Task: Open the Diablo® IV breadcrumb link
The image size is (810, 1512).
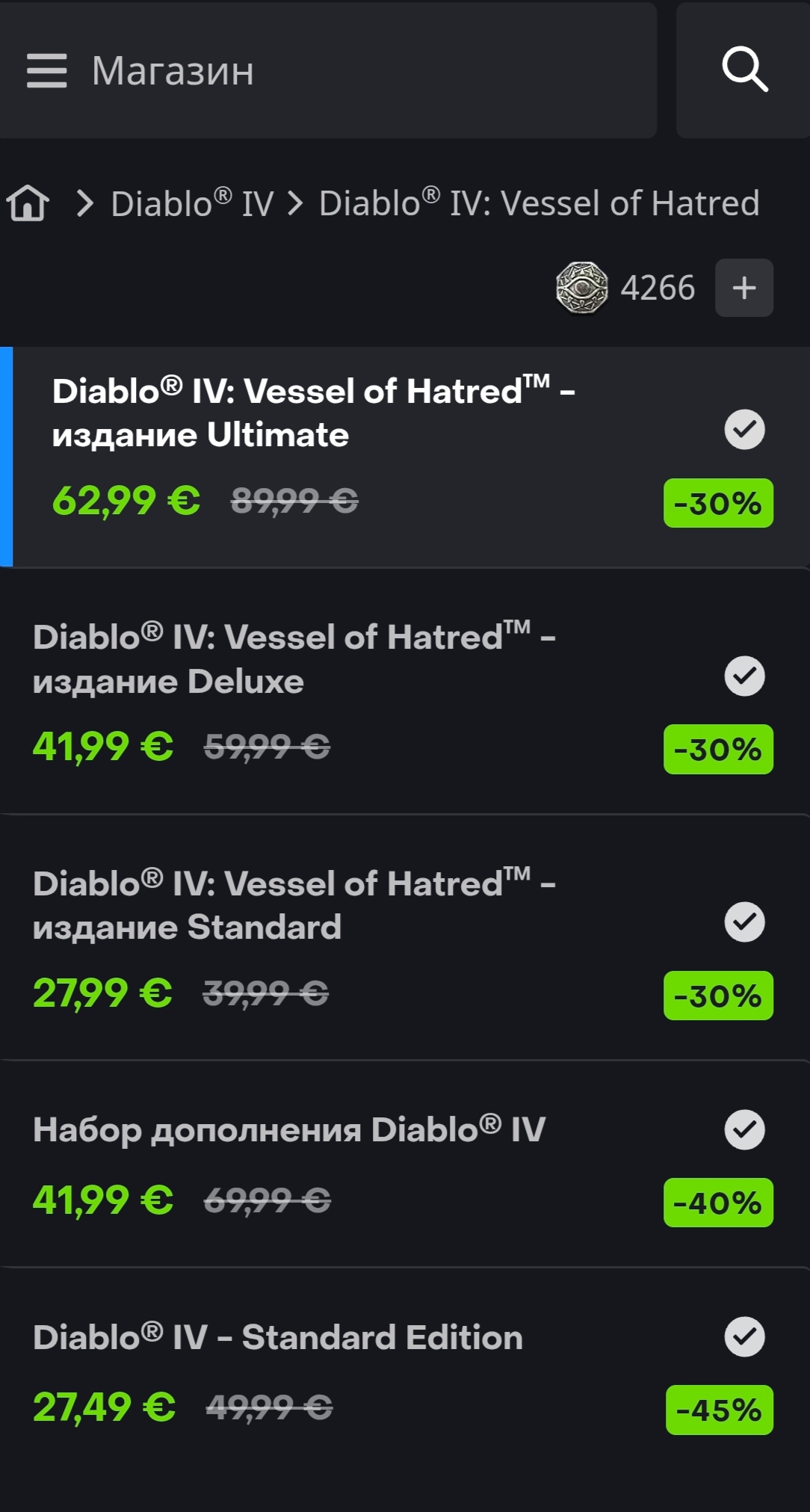Action: click(192, 203)
